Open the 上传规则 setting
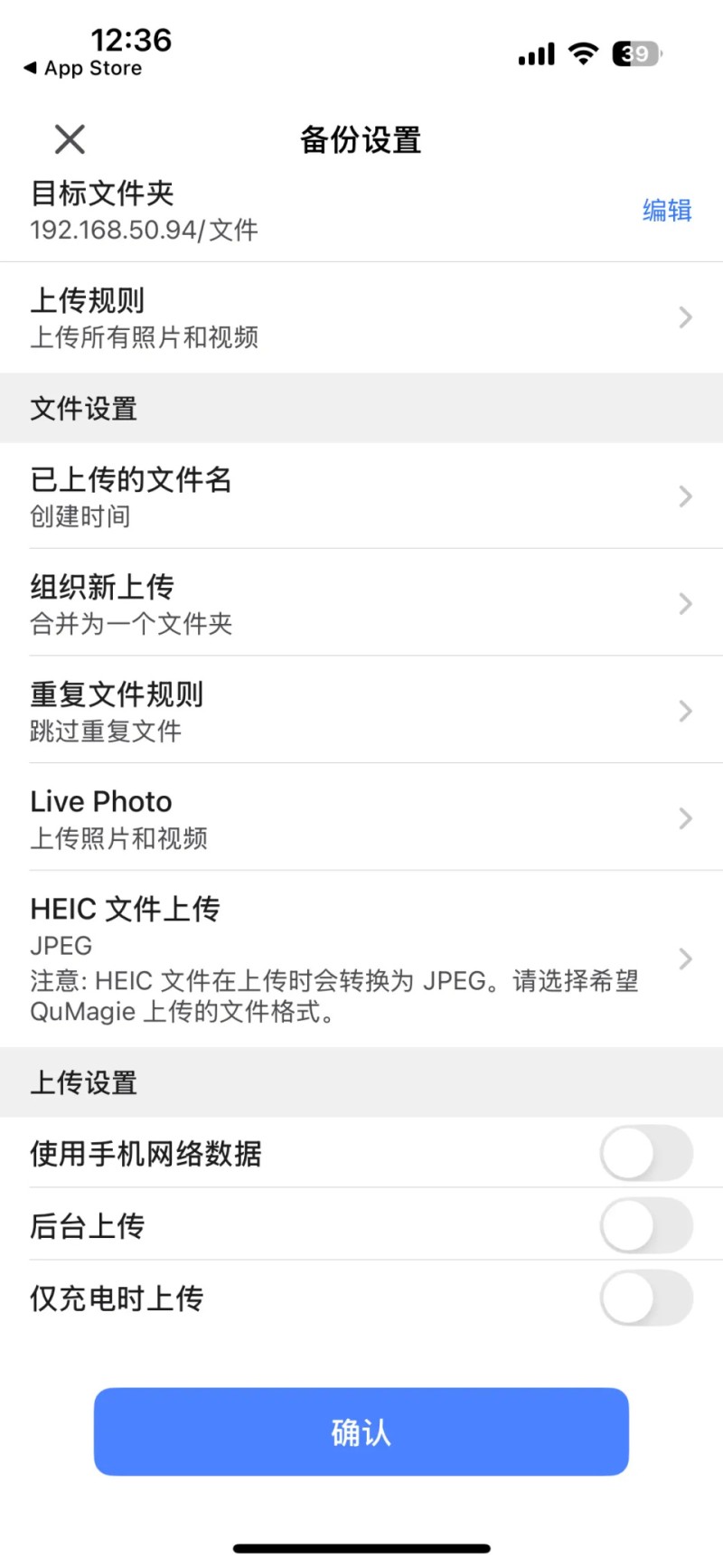The image size is (723, 1568). 361,317
